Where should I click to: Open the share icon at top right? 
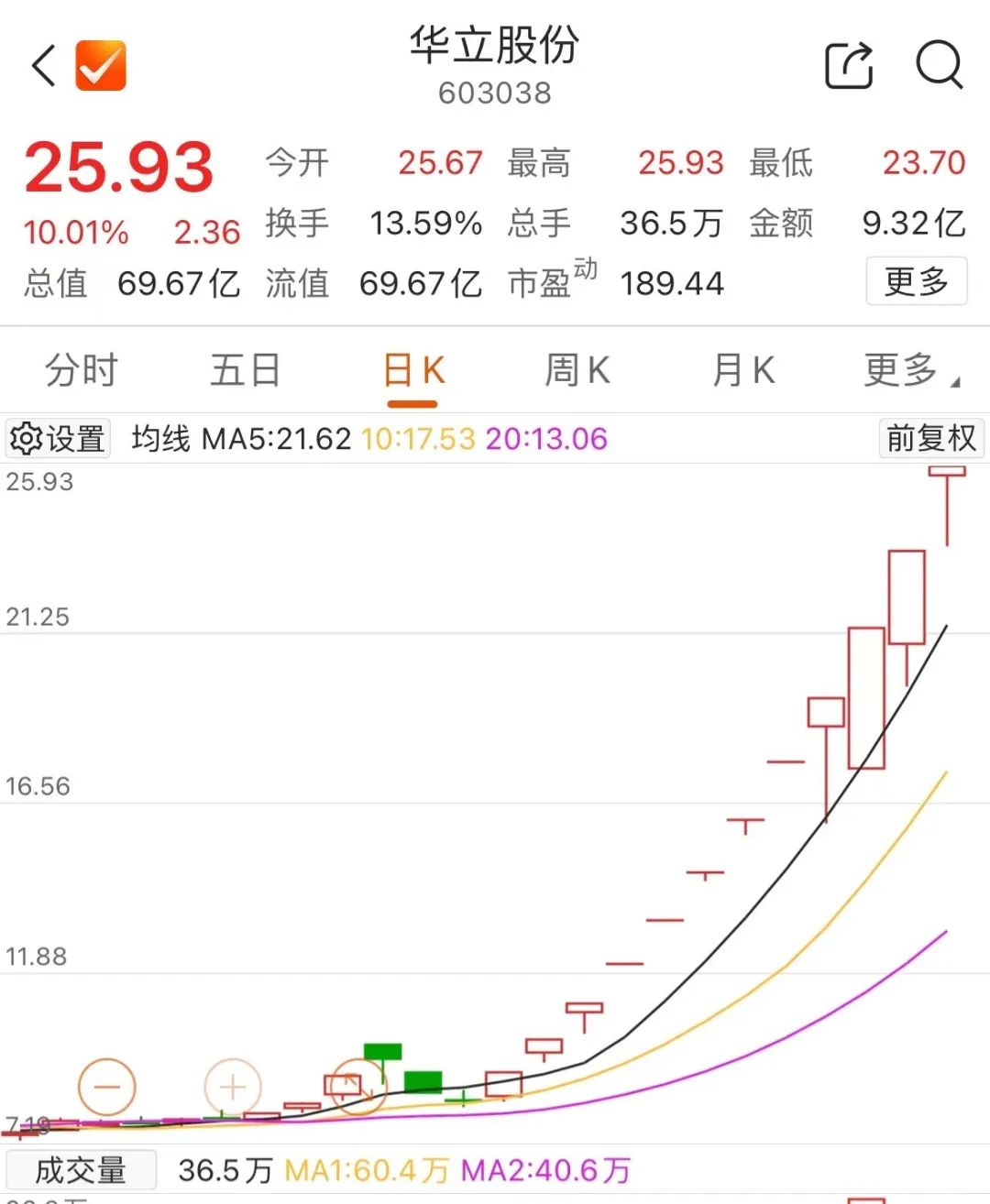coord(848,66)
